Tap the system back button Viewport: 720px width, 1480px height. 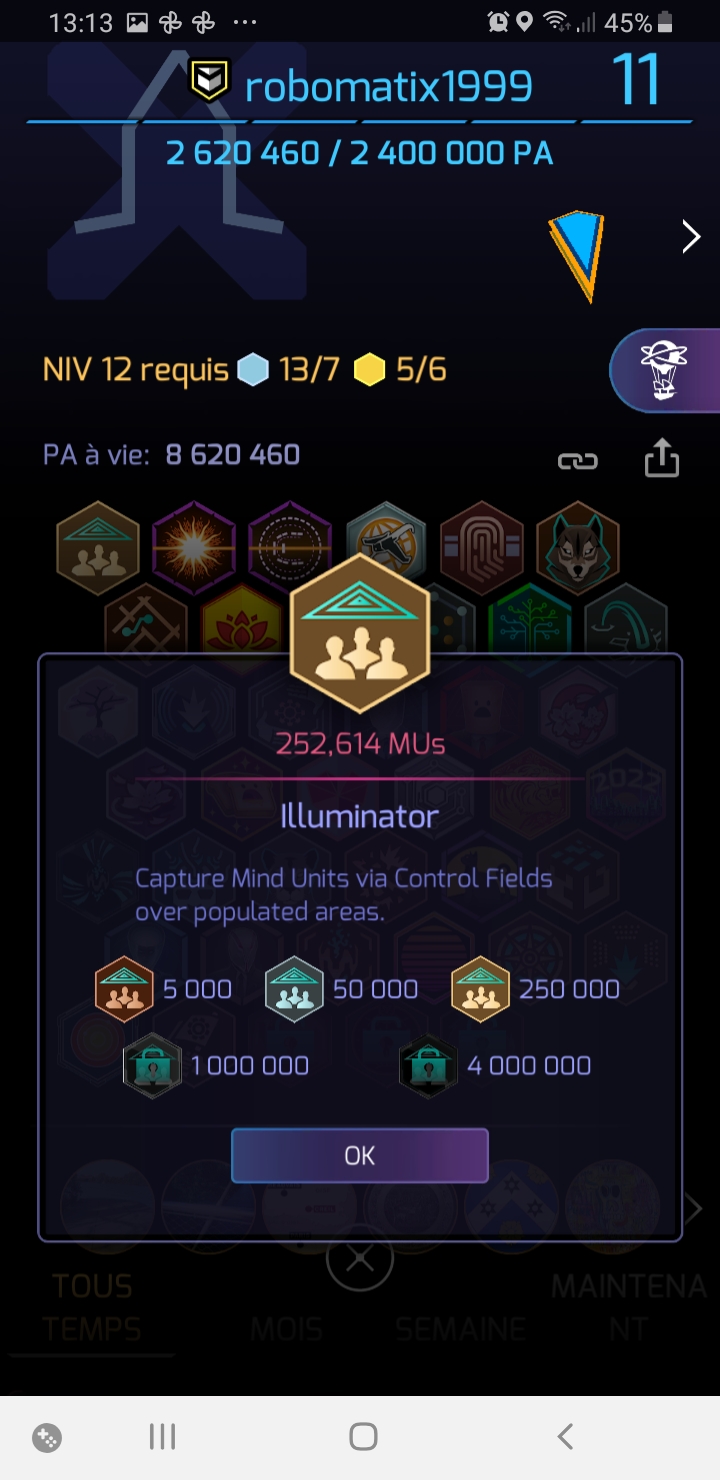coord(564,1437)
